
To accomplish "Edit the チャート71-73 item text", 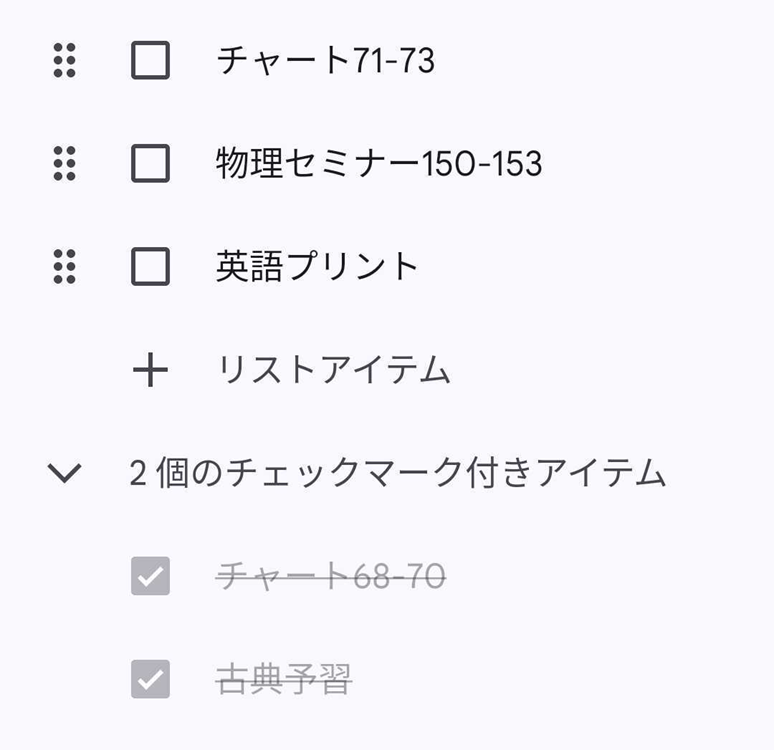I will [325, 61].
